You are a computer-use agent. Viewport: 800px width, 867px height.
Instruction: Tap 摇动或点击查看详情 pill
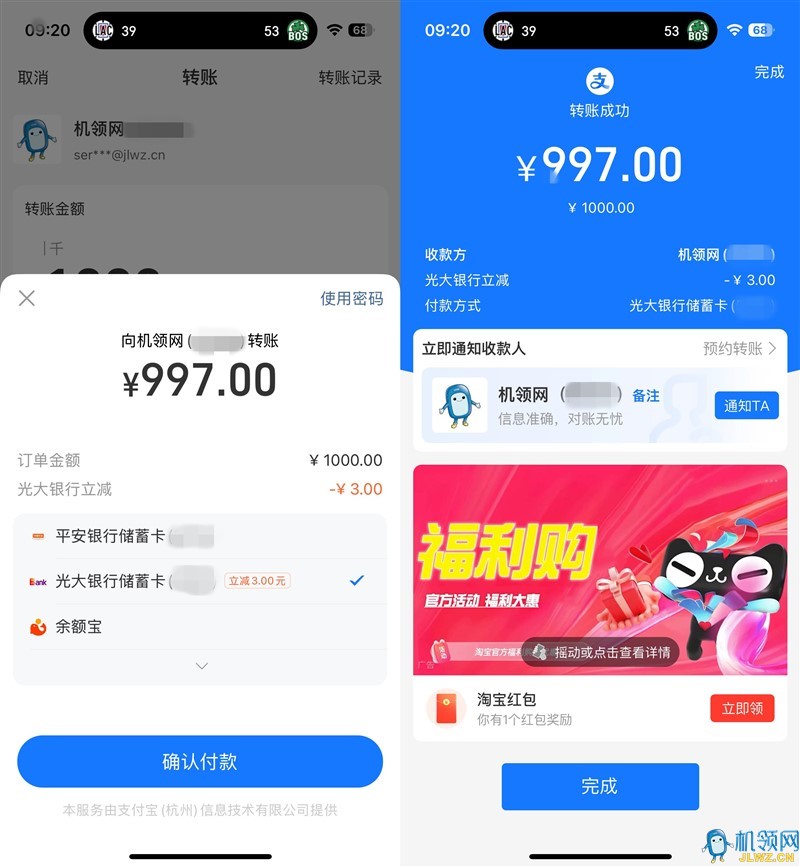coord(601,652)
